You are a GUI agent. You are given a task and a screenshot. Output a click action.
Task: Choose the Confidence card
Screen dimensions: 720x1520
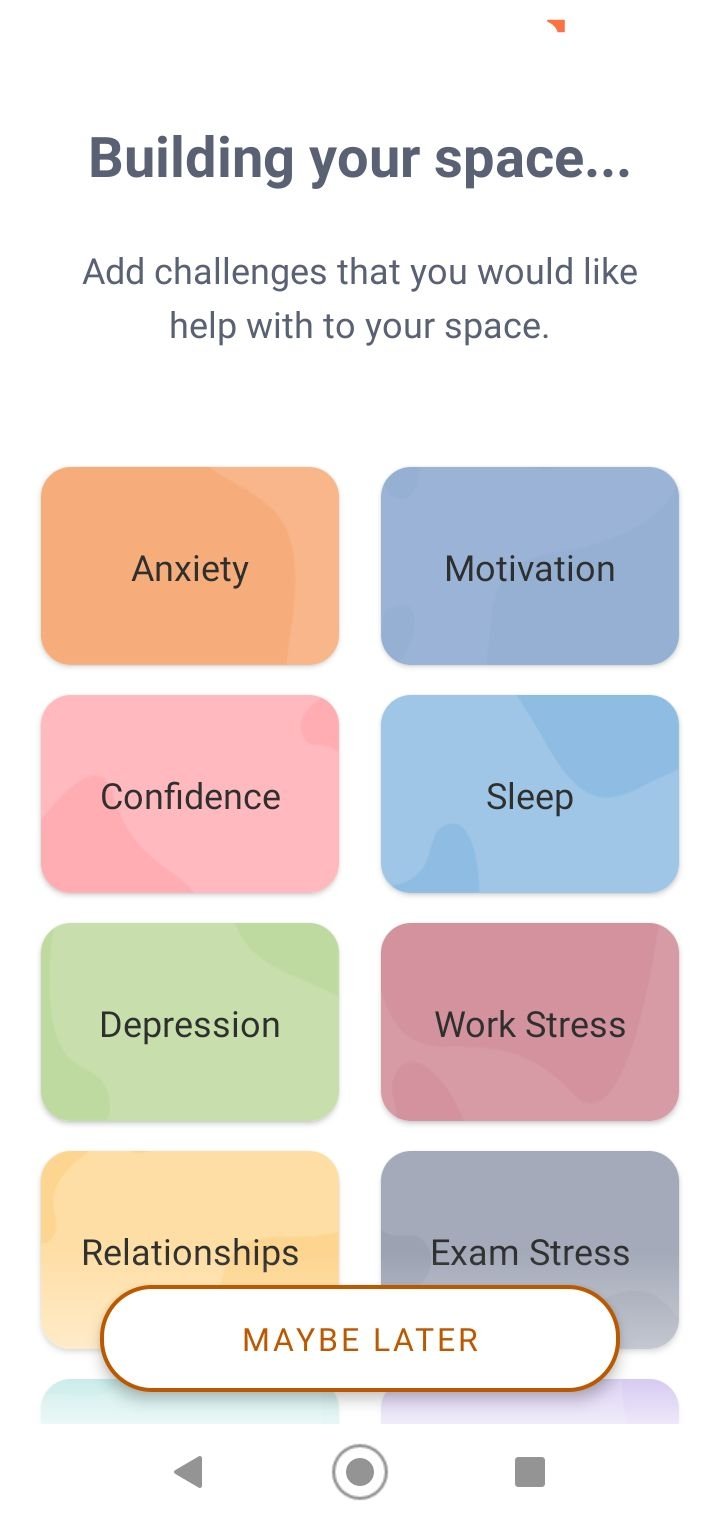(x=190, y=794)
